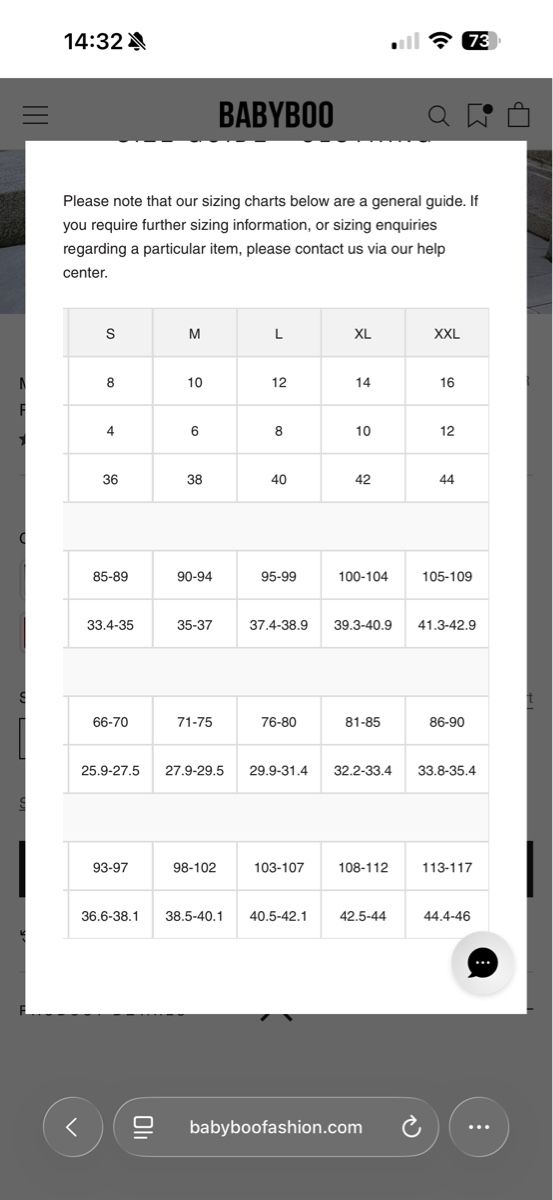Open the saved wishlist bookmark icon
This screenshot has height=1200, width=553.
click(x=479, y=115)
